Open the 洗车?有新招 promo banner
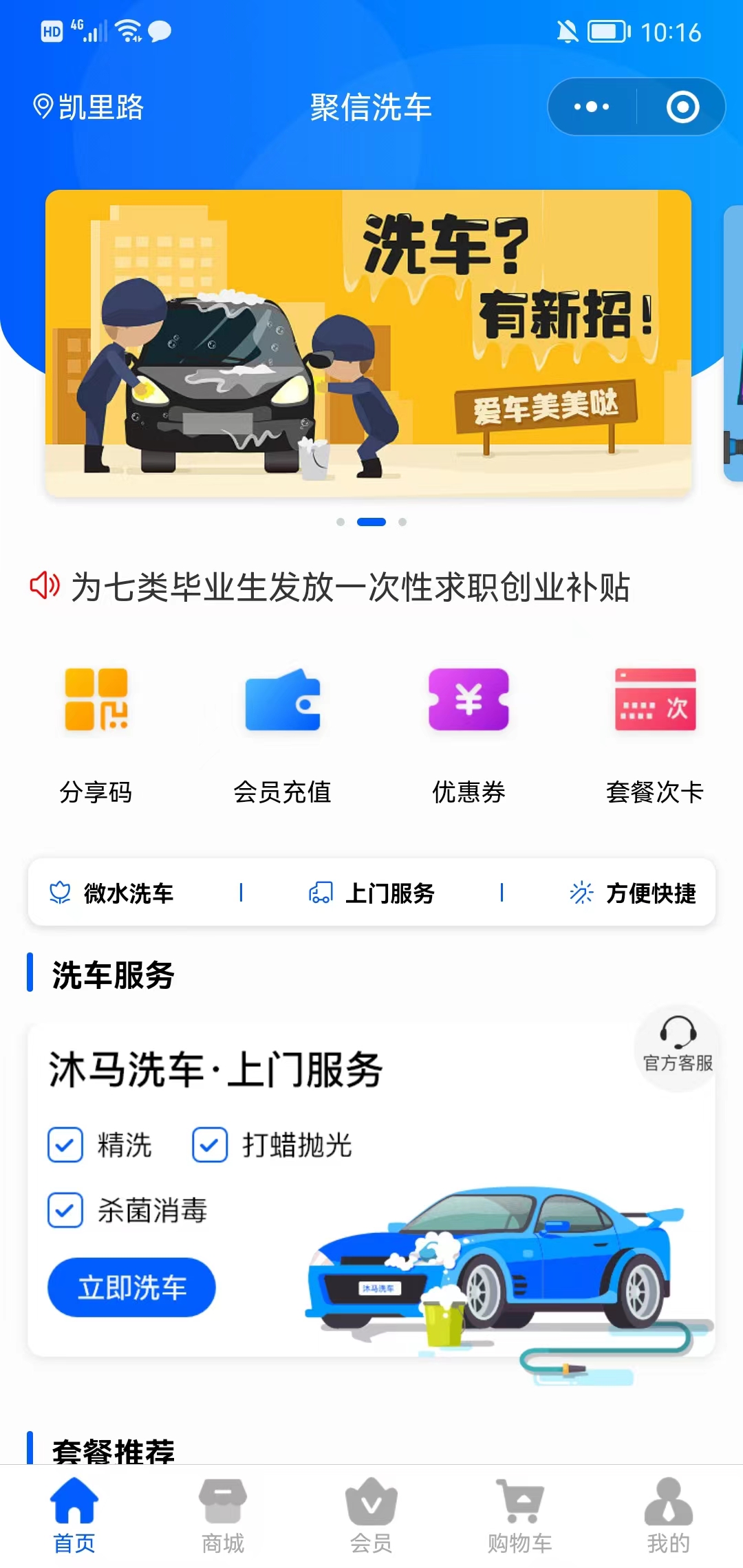The width and height of the screenshot is (743, 1568). coord(368,342)
